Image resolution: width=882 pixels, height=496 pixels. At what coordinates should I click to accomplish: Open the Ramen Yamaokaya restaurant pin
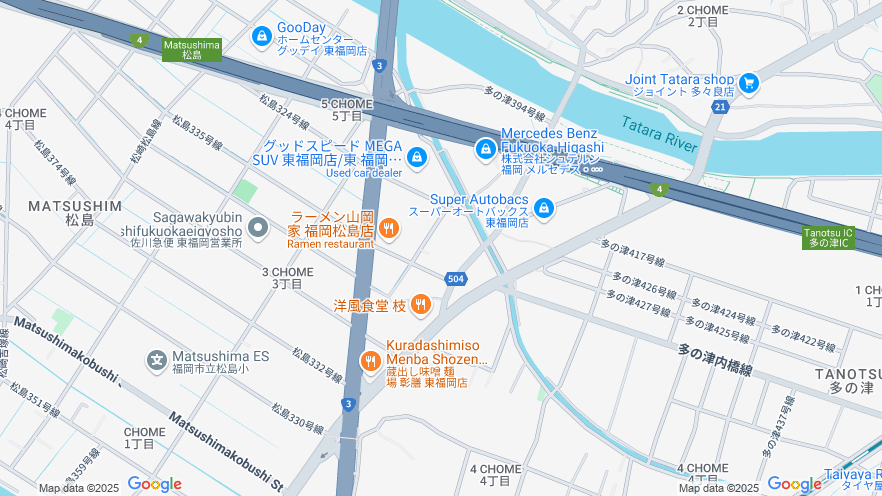(390, 230)
